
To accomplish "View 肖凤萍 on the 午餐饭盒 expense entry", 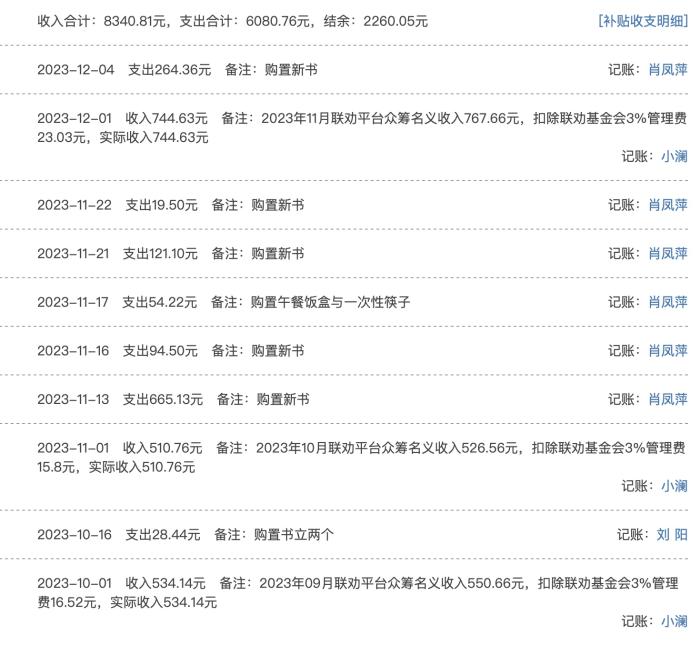I will (667, 302).
